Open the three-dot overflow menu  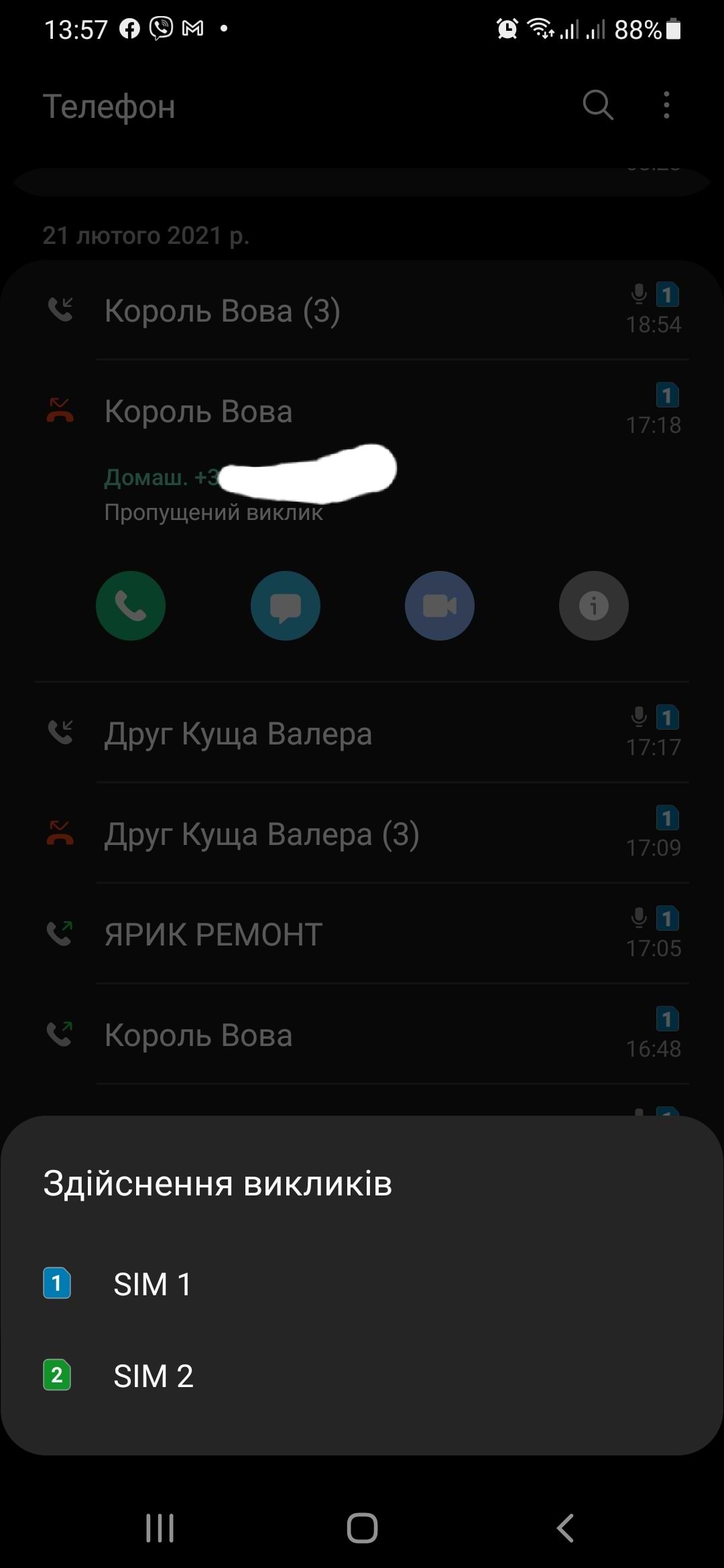tap(666, 105)
